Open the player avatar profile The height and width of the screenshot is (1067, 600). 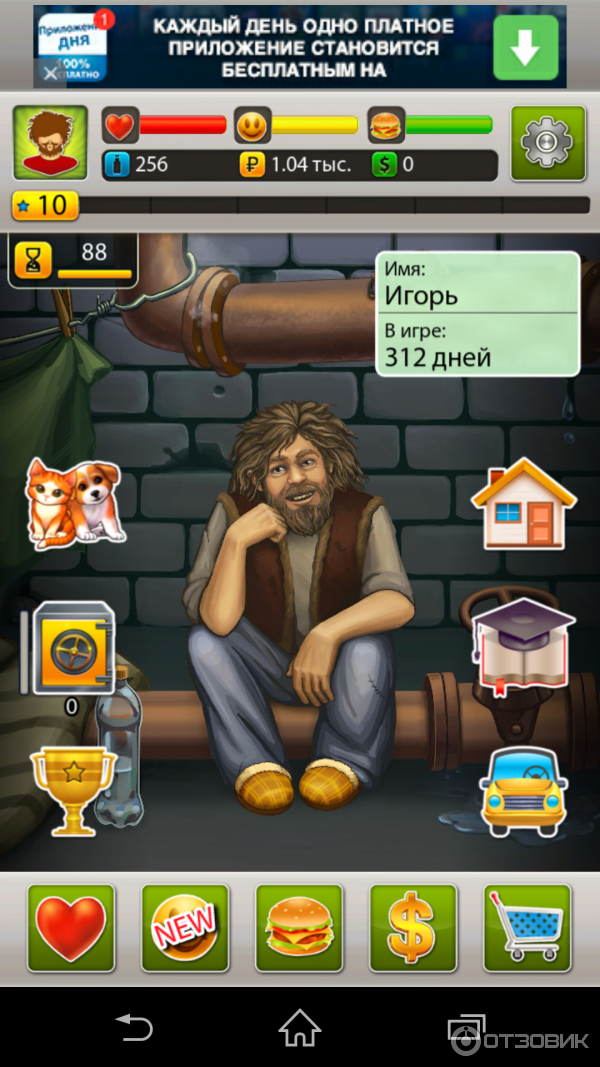click(x=50, y=143)
